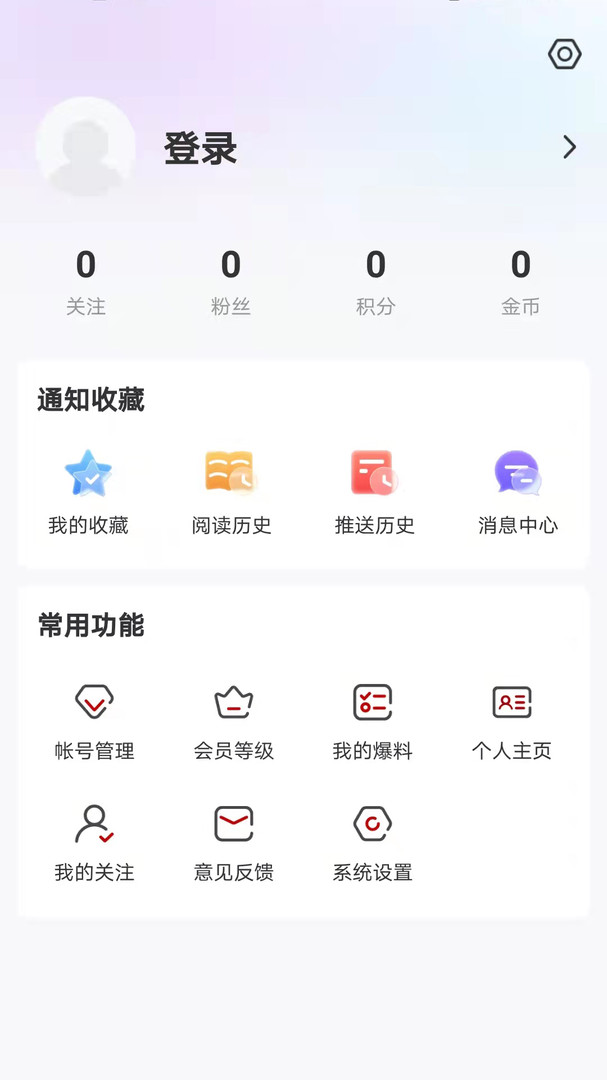Open 我的爆料
This screenshot has height=1080, width=607.
coord(372,720)
